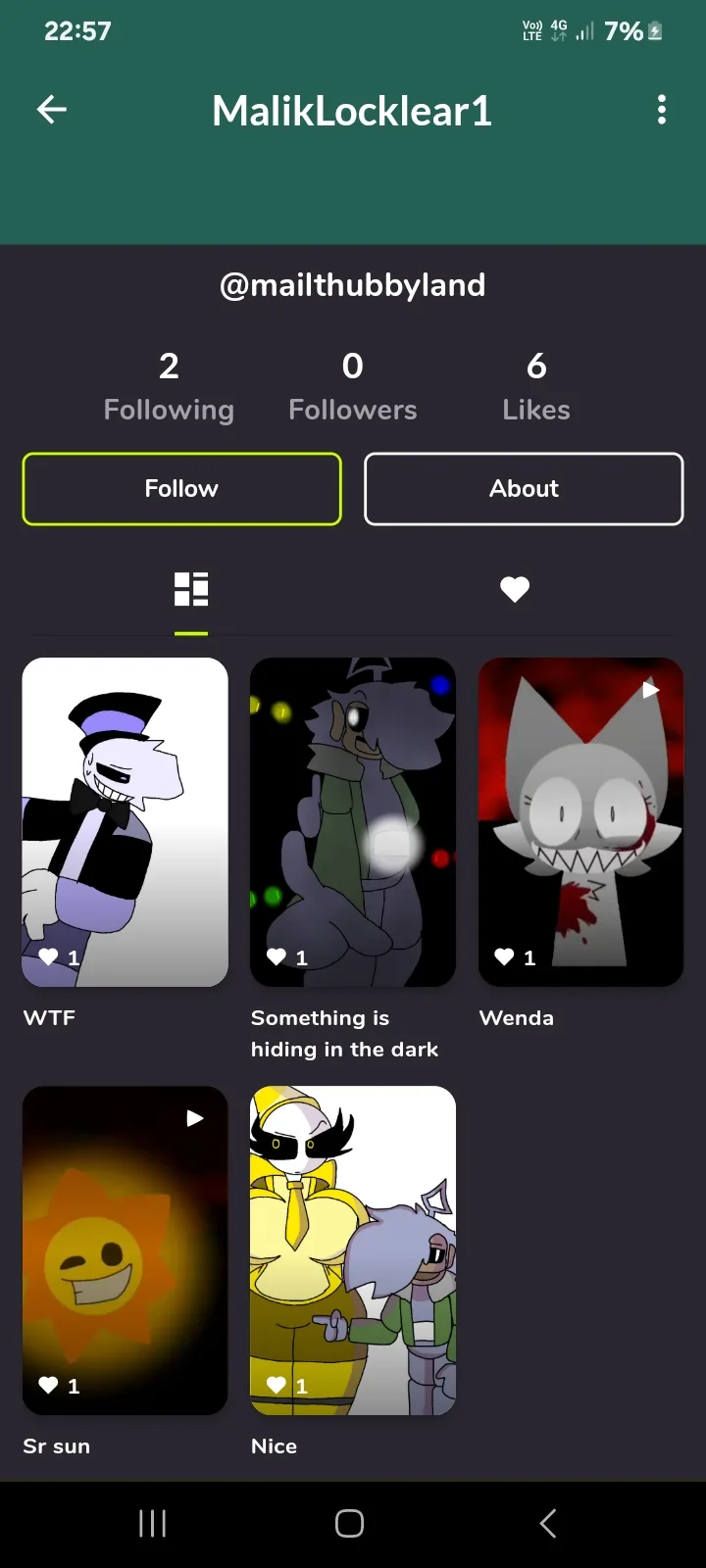Screen dimensions: 706x1568
Task: Switch to the liked posts heart tab
Action: 515,589
